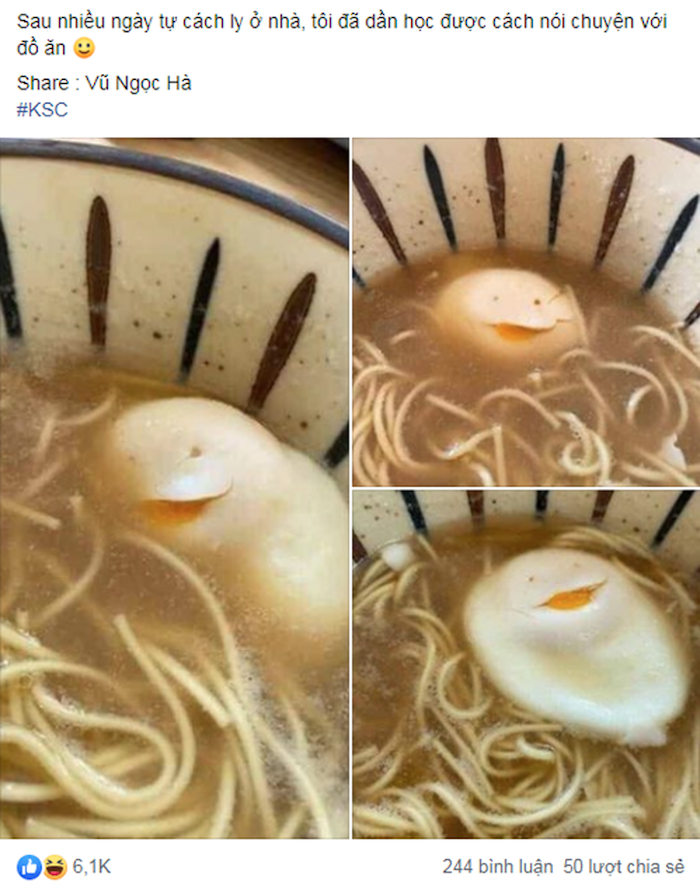Open the #KSC hashtag

(43, 111)
